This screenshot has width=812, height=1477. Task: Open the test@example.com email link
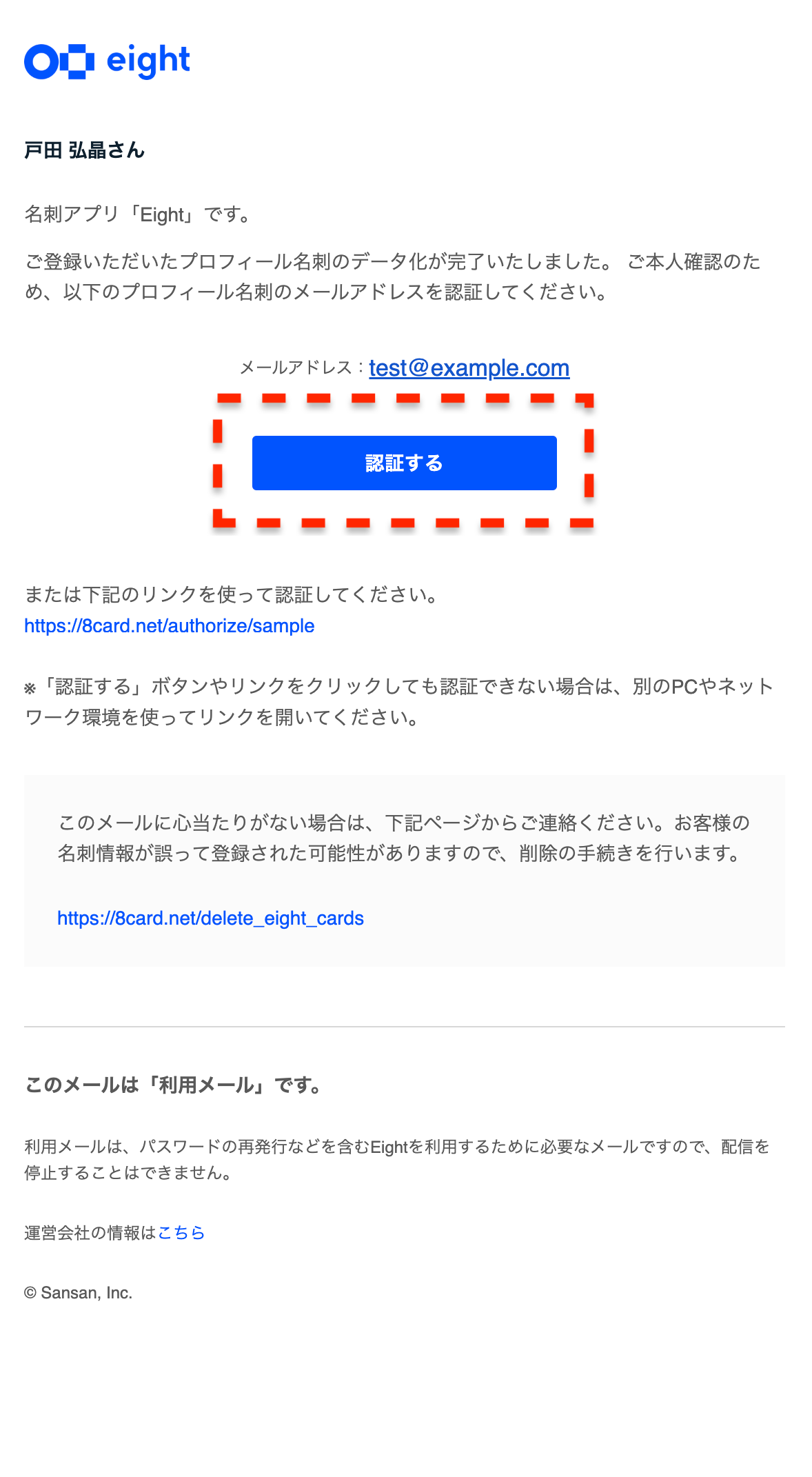click(469, 368)
